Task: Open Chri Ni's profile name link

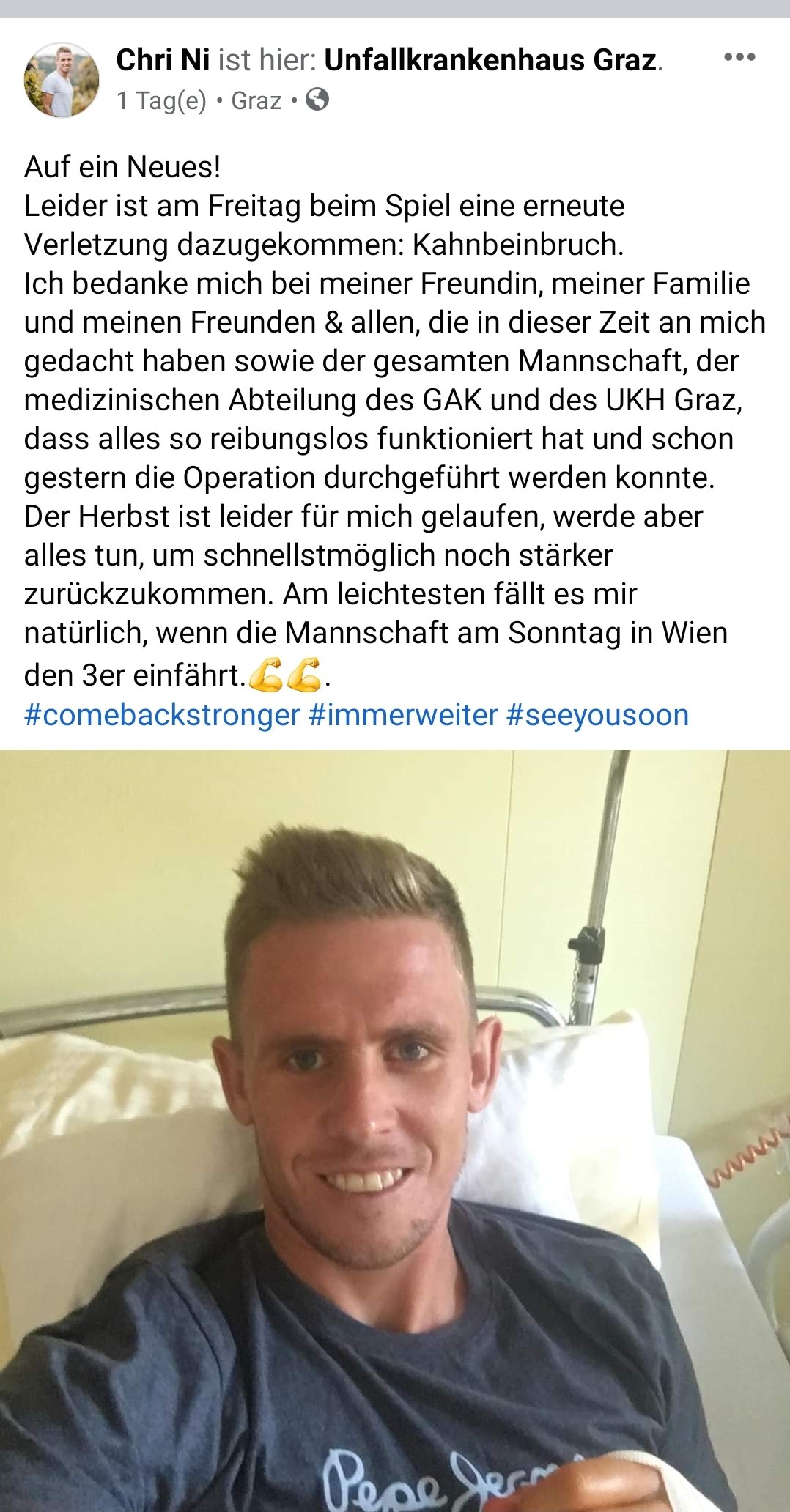Action: tap(163, 60)
